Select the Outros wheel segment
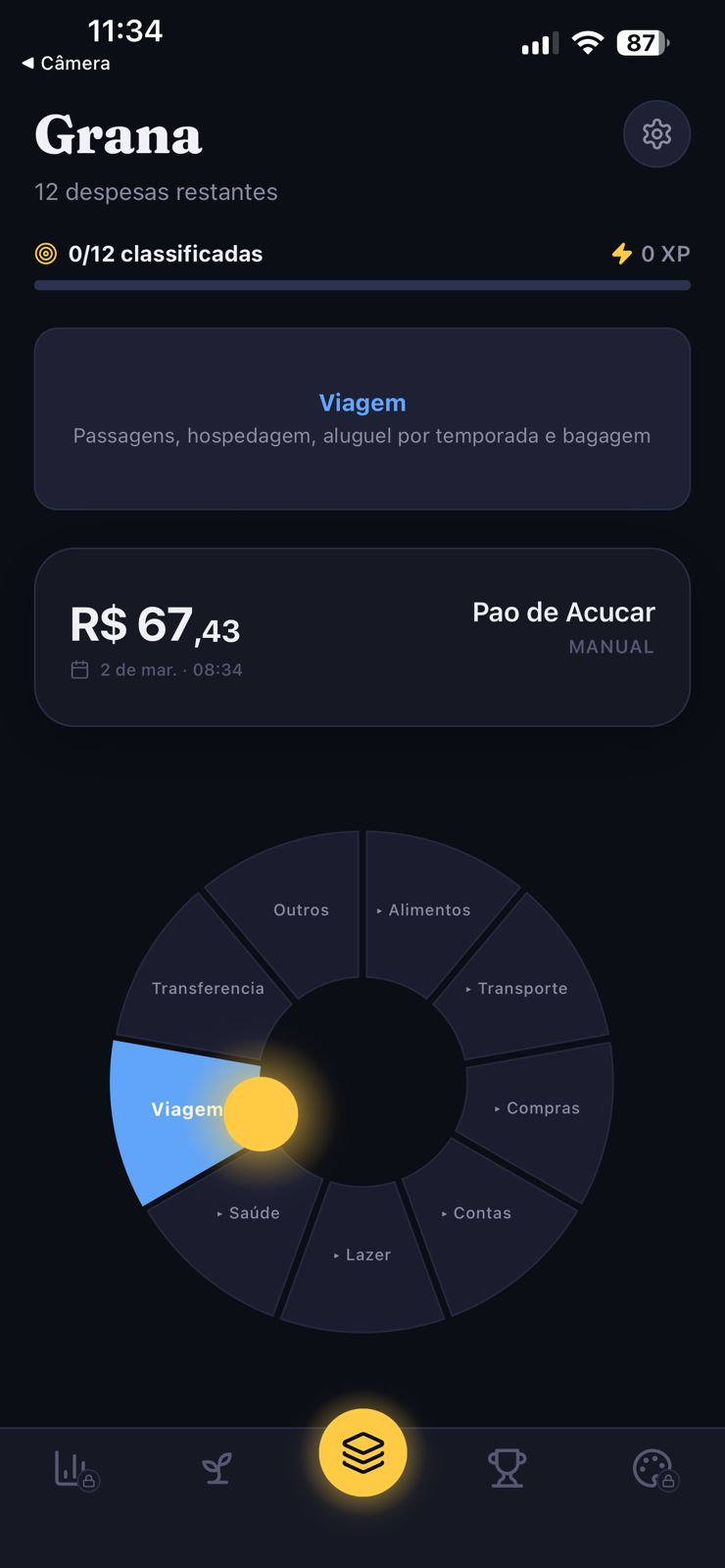725x1568 pixels. [x=301, y=909]
